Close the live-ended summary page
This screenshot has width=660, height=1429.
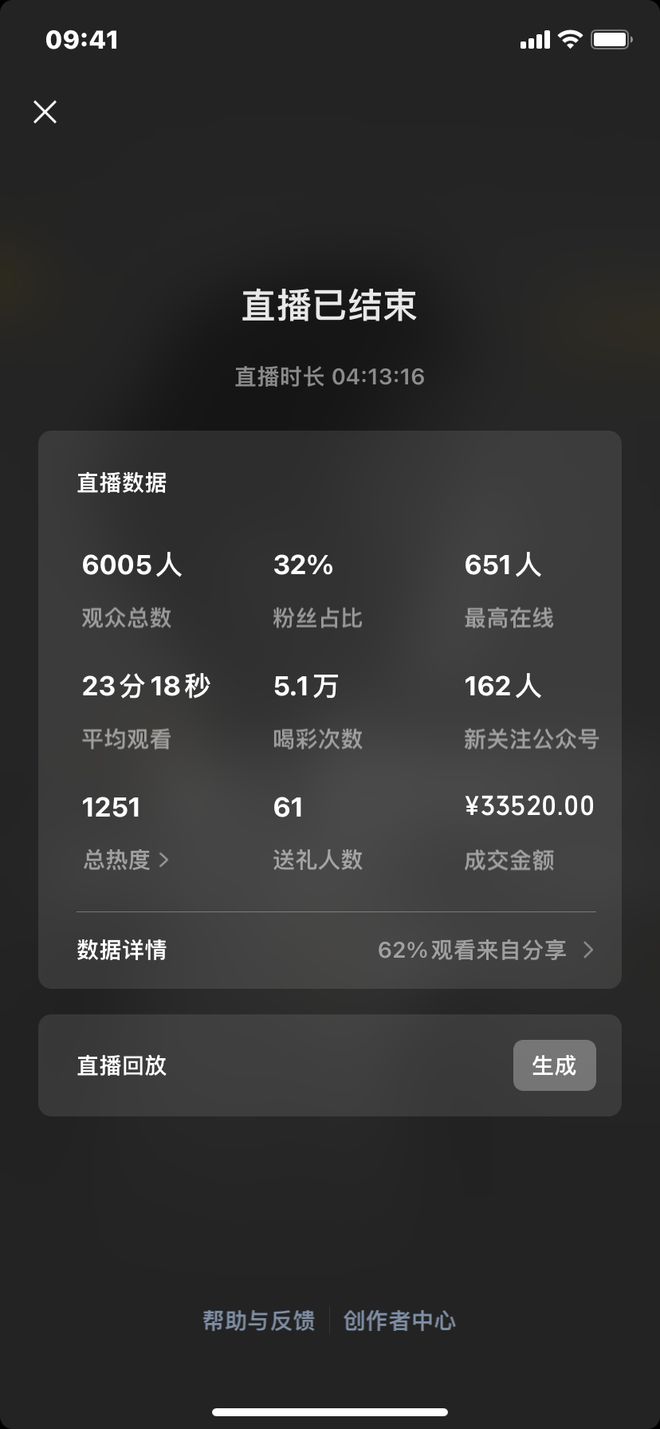pyautogui.click(x=45, y=112)
